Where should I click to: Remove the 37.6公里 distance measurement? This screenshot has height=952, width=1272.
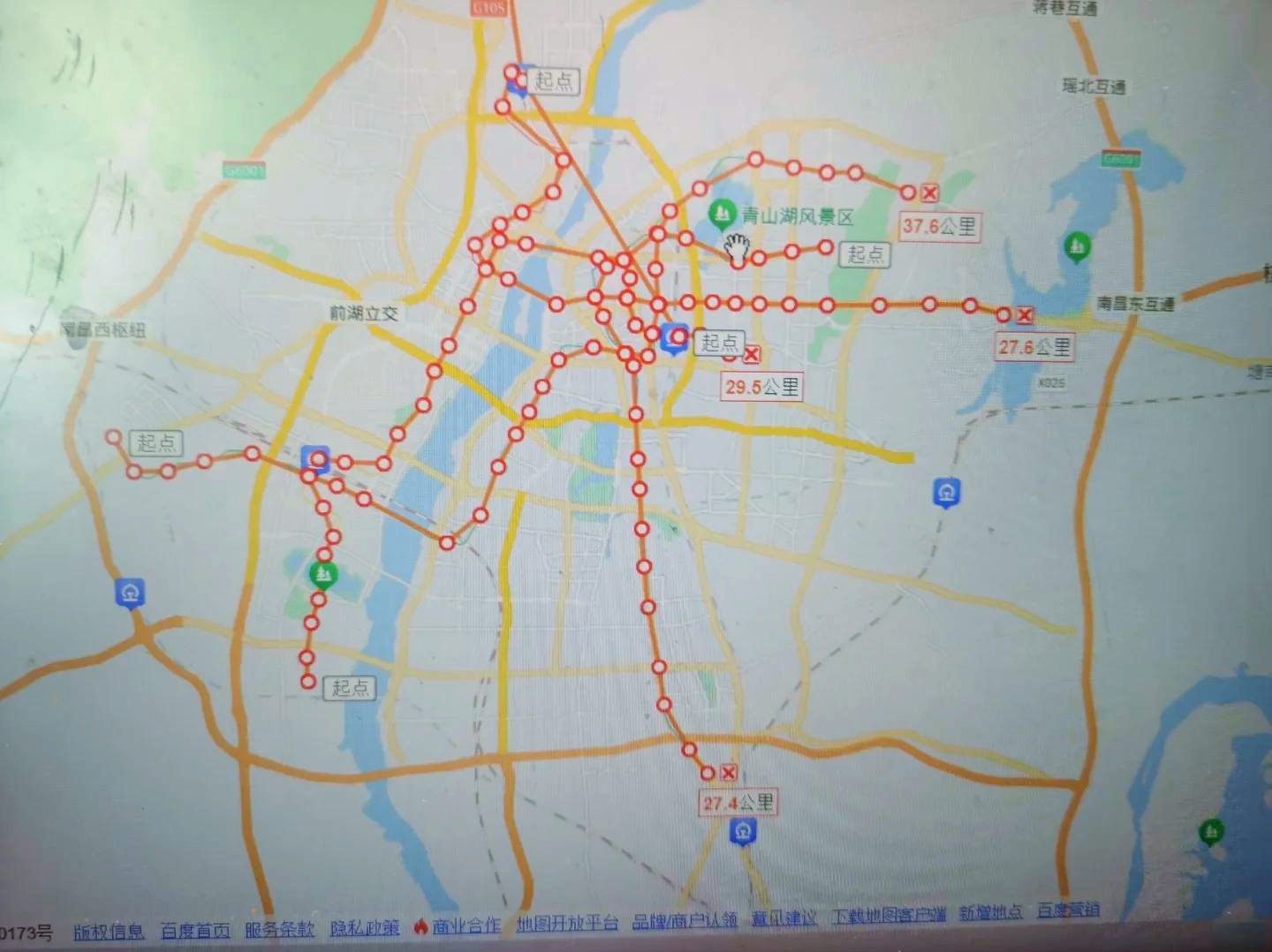[x=929, y=193]
